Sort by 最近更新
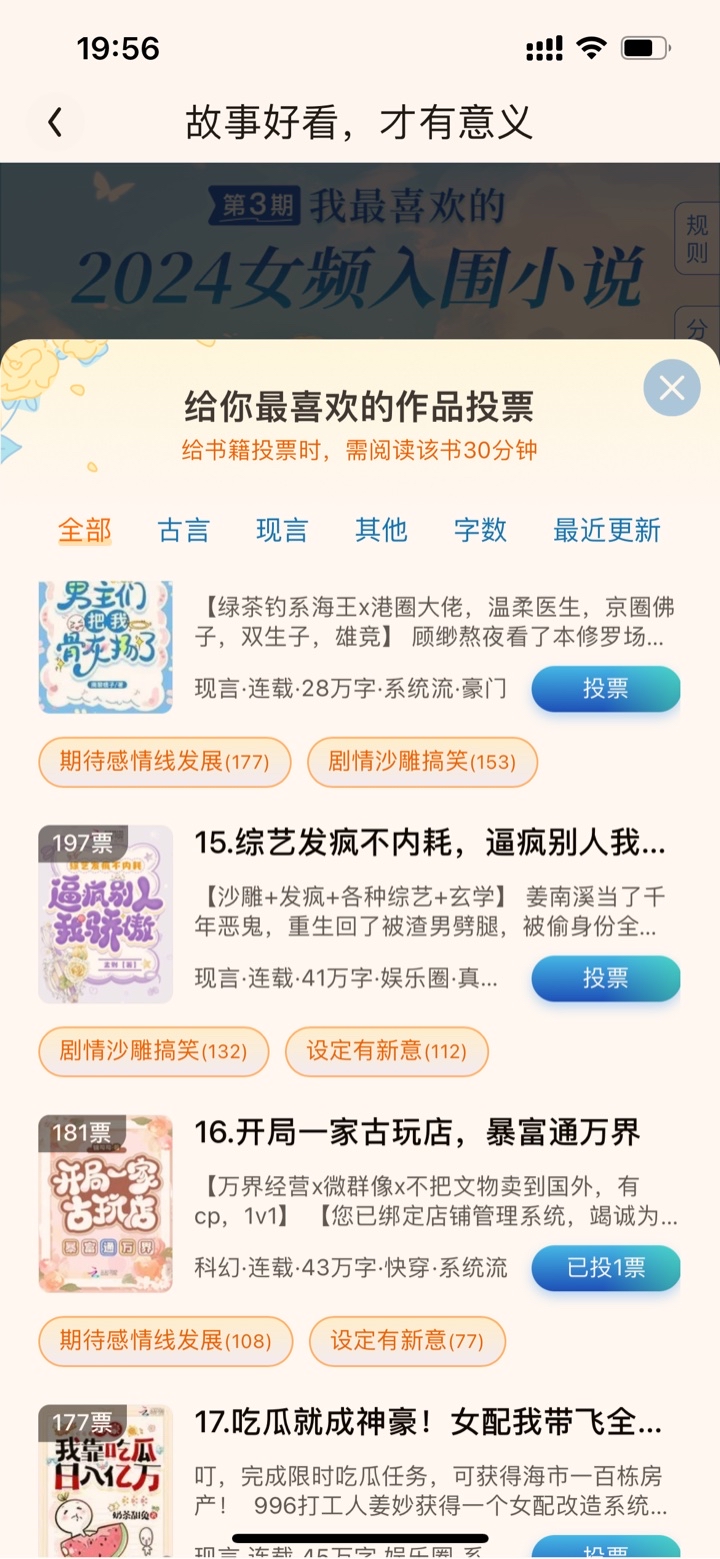This screenshot has width=720, height=1559. (x=606, y=530)
